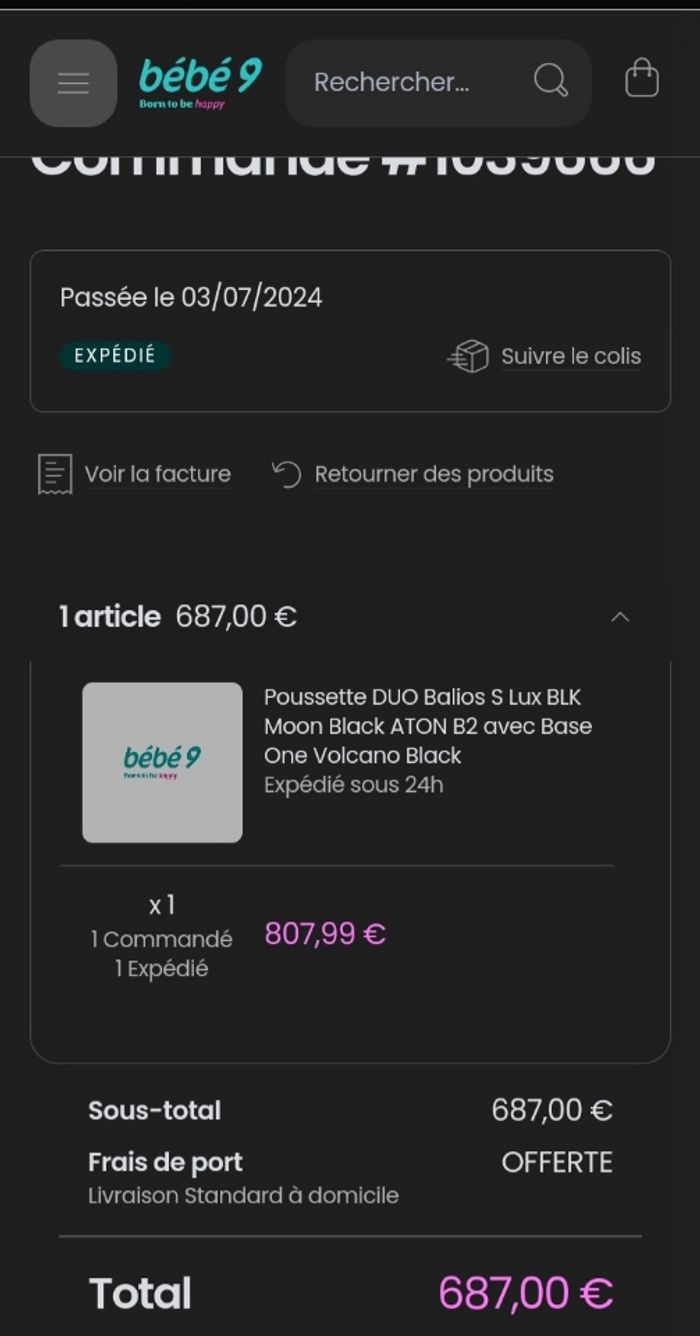Tap the Rechercher search field
The image size is (700, 1336).
pyautogui.click(x=438, y=82)
